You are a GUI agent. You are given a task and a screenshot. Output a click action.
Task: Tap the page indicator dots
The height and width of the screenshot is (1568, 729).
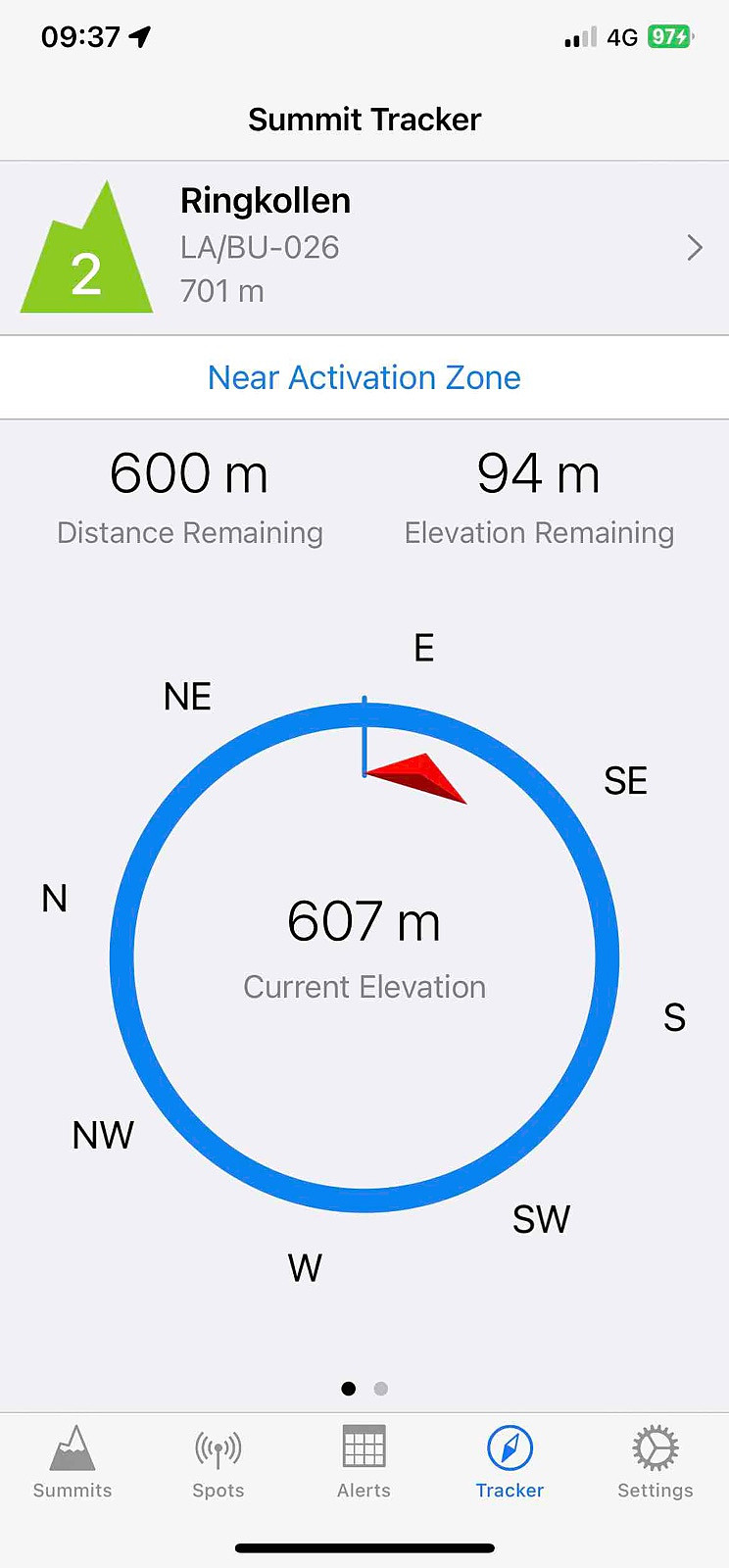point(364,1389)
